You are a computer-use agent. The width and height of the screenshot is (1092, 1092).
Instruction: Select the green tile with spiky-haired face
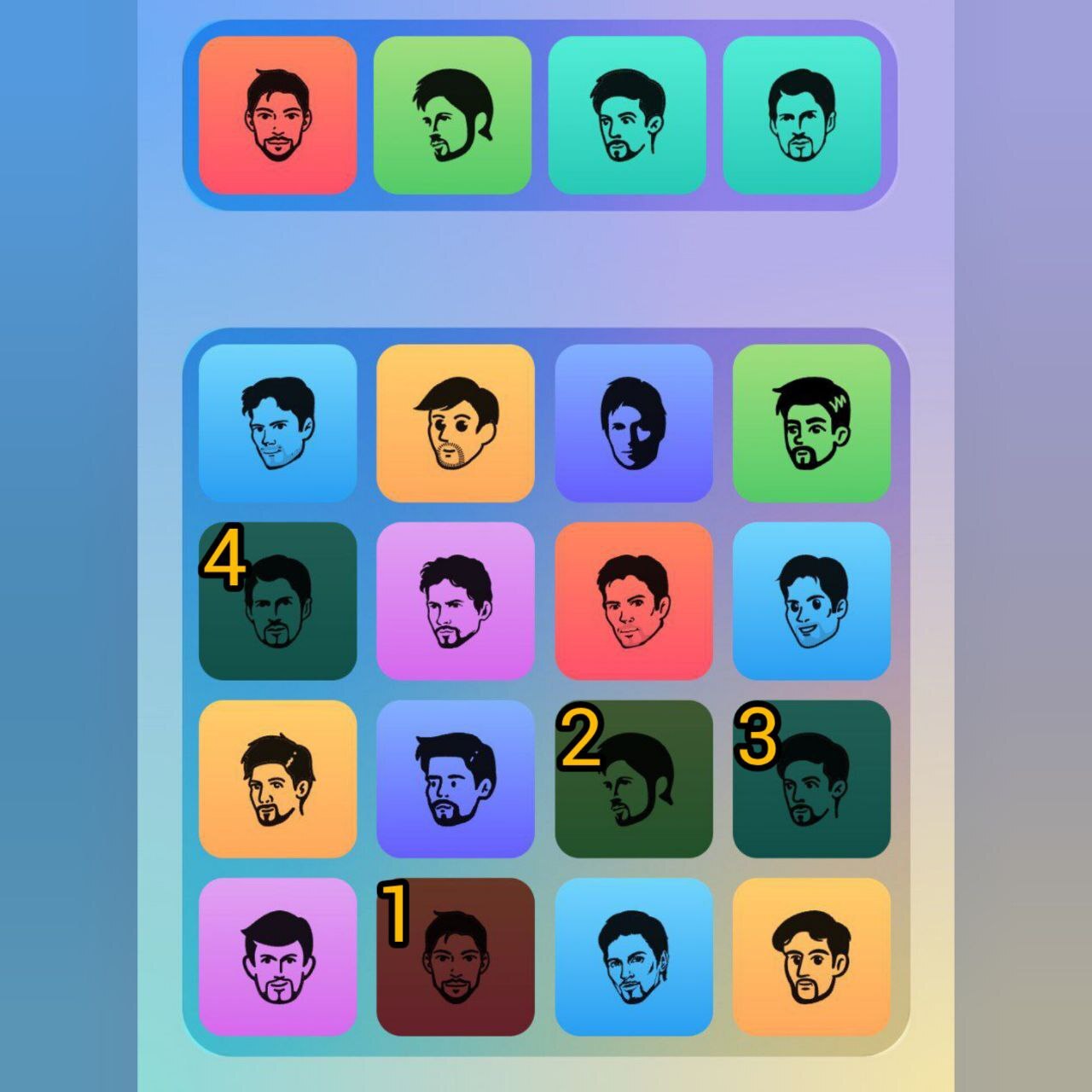[811, 423]
